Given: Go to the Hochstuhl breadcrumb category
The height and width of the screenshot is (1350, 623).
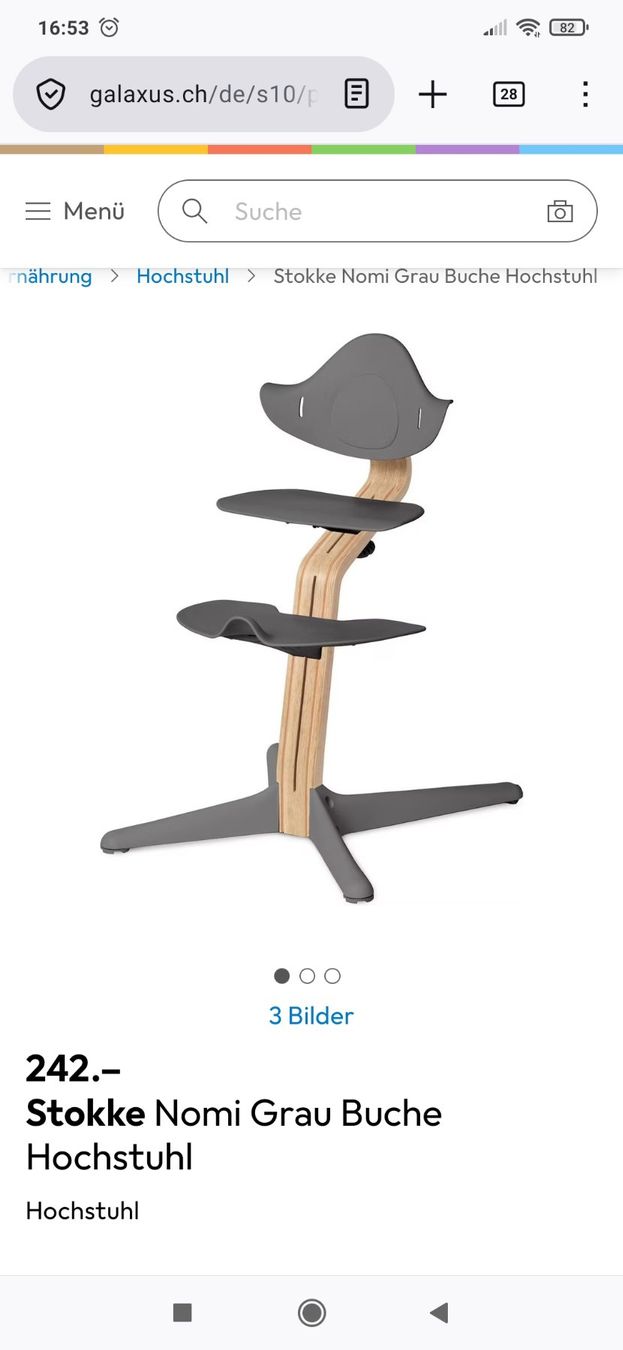Looking at the screenshot, I should (183, 276).
